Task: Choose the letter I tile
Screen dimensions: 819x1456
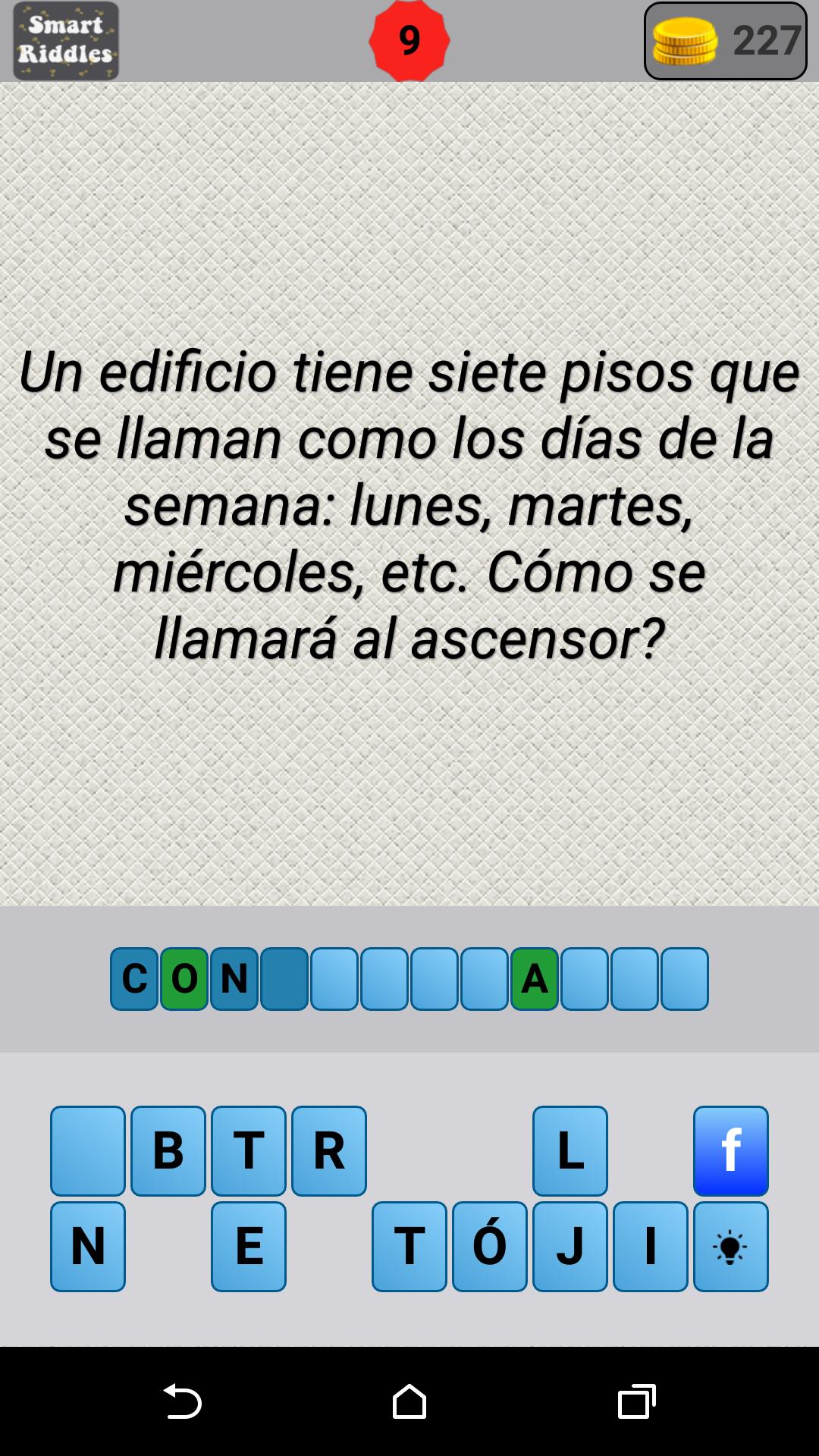Action: pyautogui.click(x=651, y=1247)
